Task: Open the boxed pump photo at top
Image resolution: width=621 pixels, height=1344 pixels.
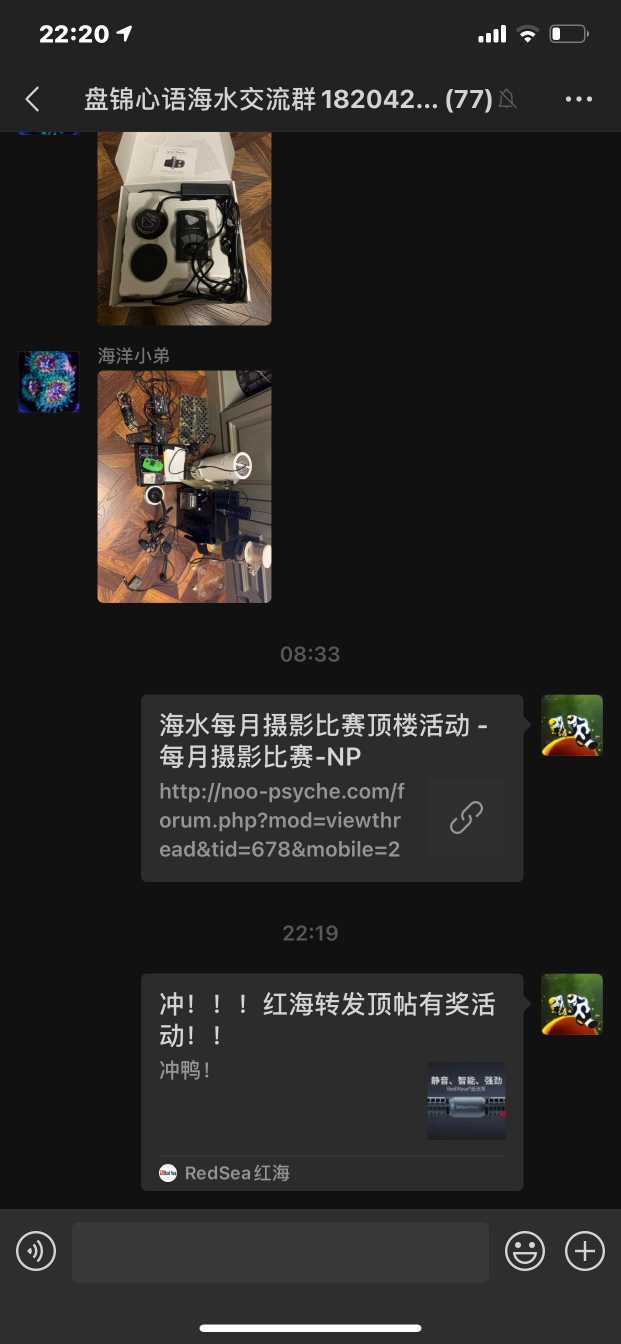Action: [184, 228]
